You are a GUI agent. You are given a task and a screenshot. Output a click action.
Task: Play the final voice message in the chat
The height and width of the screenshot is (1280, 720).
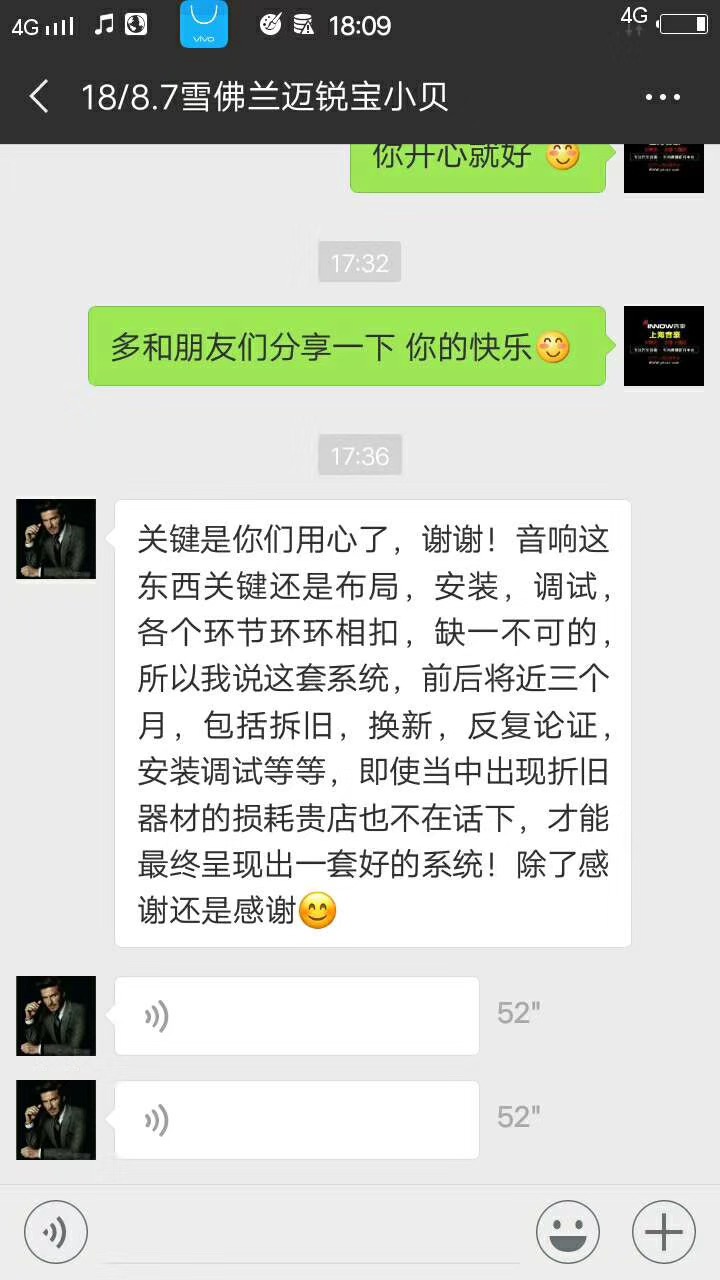point(296,1119)
